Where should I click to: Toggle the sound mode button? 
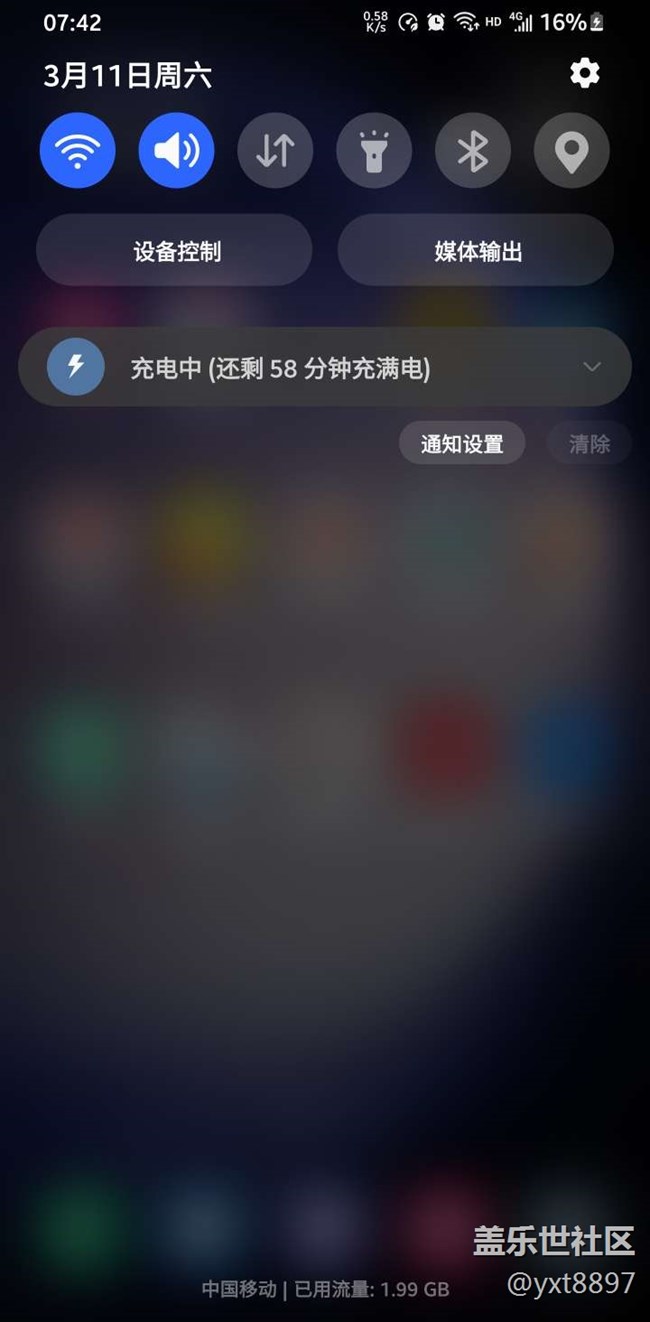176,151
